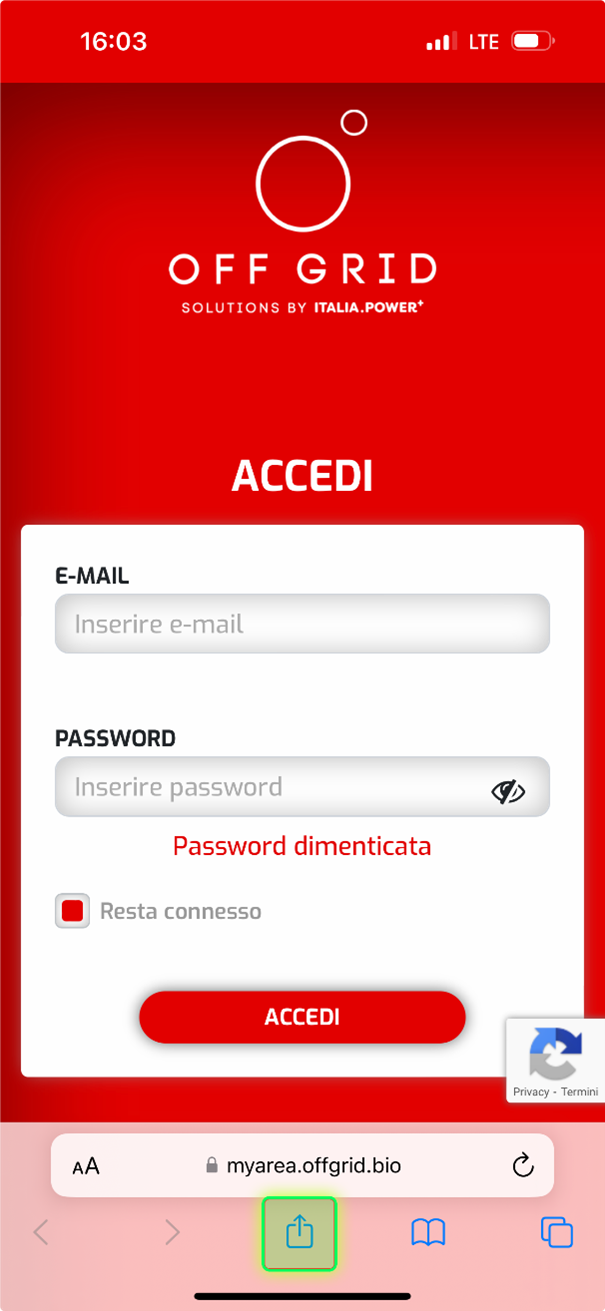This screenshot has width=605, height=1311.
Task: Show all open Safari tabs
Action: 556,1232
